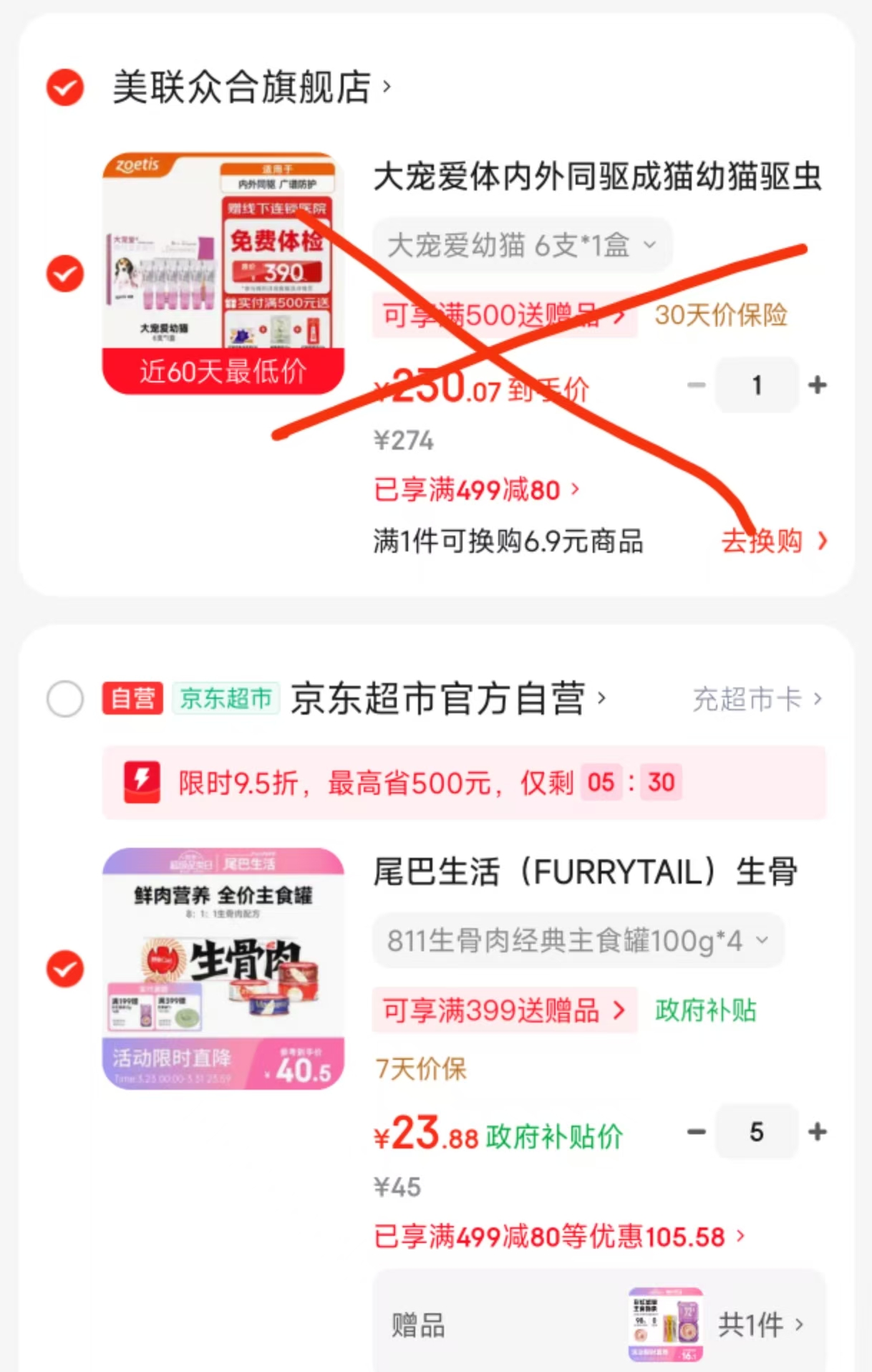Uncheck the 美联众合旗舰店 store checkbox

(65, 87)
